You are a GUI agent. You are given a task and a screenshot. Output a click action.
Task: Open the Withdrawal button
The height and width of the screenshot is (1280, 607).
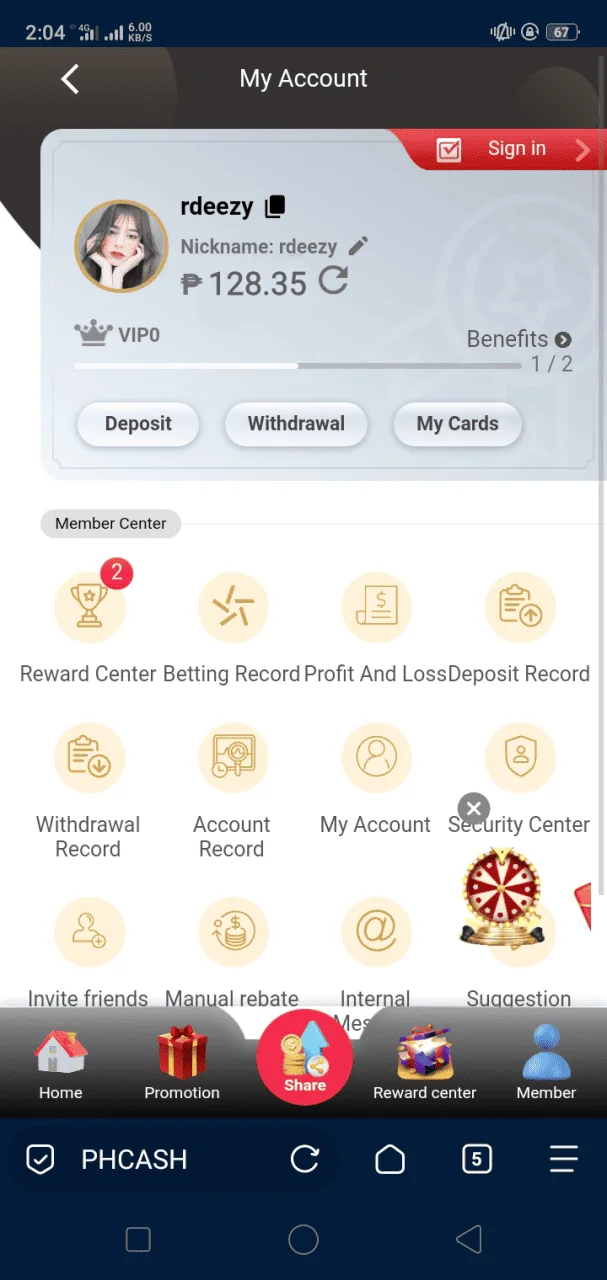coord(296,424)
